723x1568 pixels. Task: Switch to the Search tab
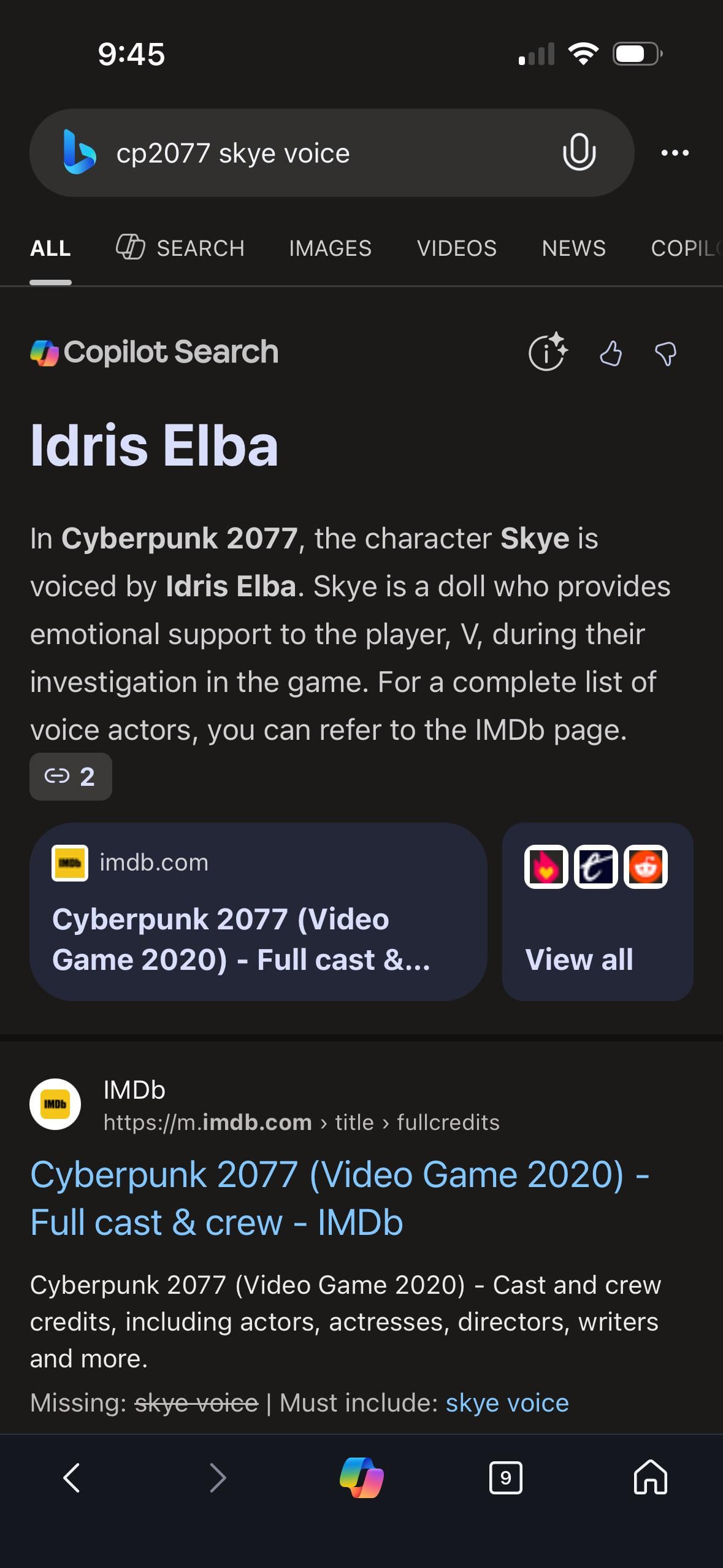[180, 248]
